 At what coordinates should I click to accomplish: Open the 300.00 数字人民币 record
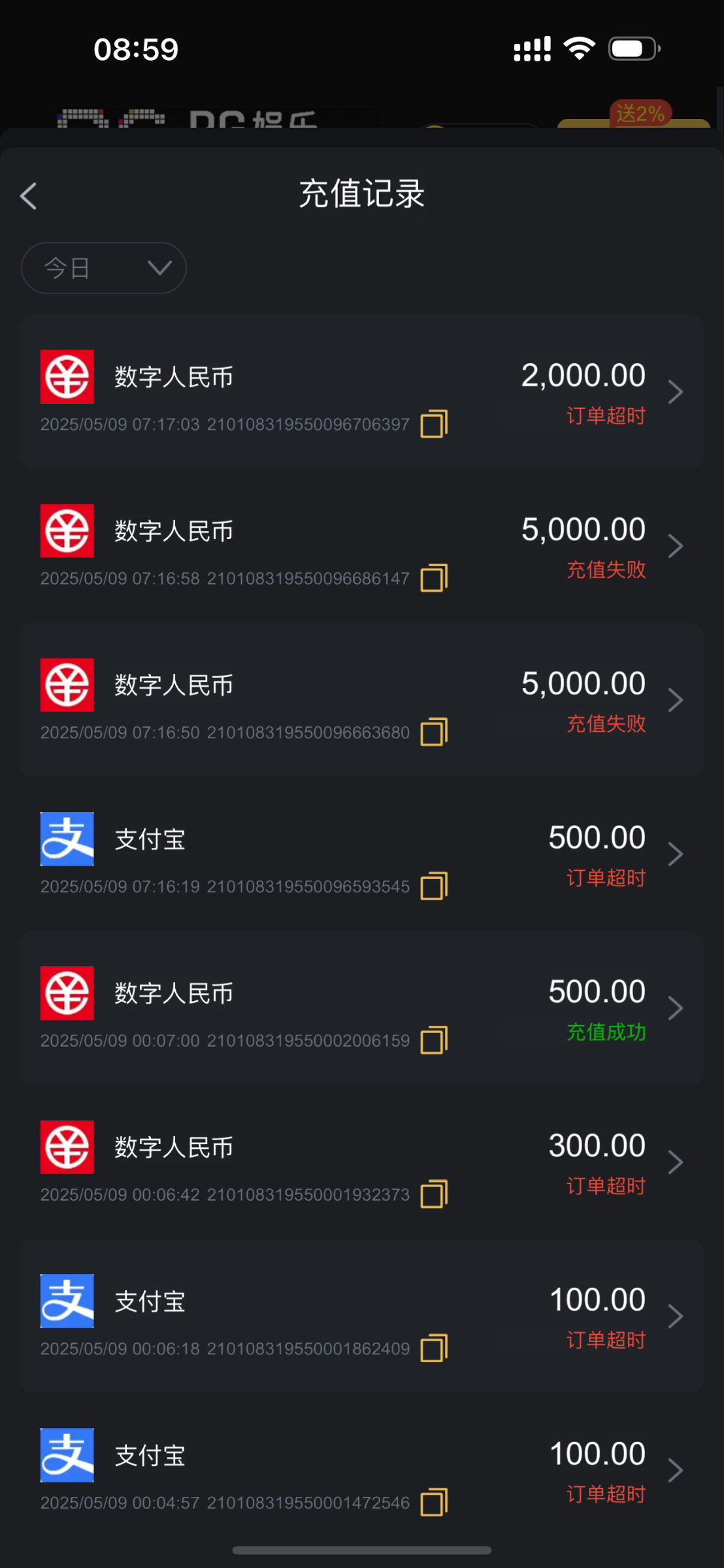click(361, 1162)
